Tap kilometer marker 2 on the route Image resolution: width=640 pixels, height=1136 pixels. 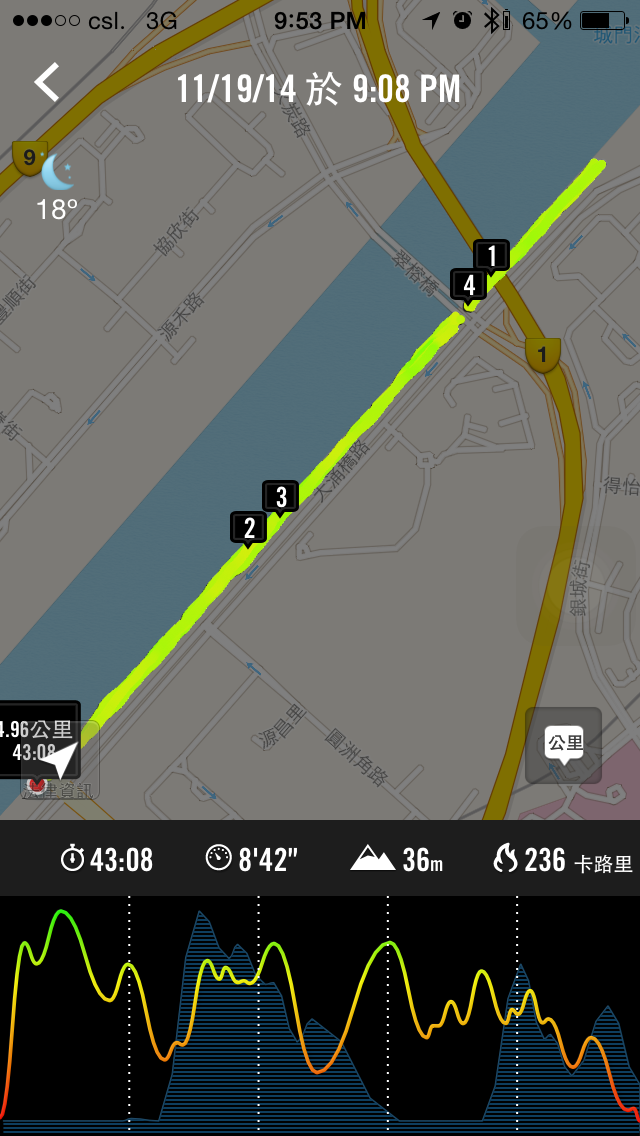tap(249, 527)
